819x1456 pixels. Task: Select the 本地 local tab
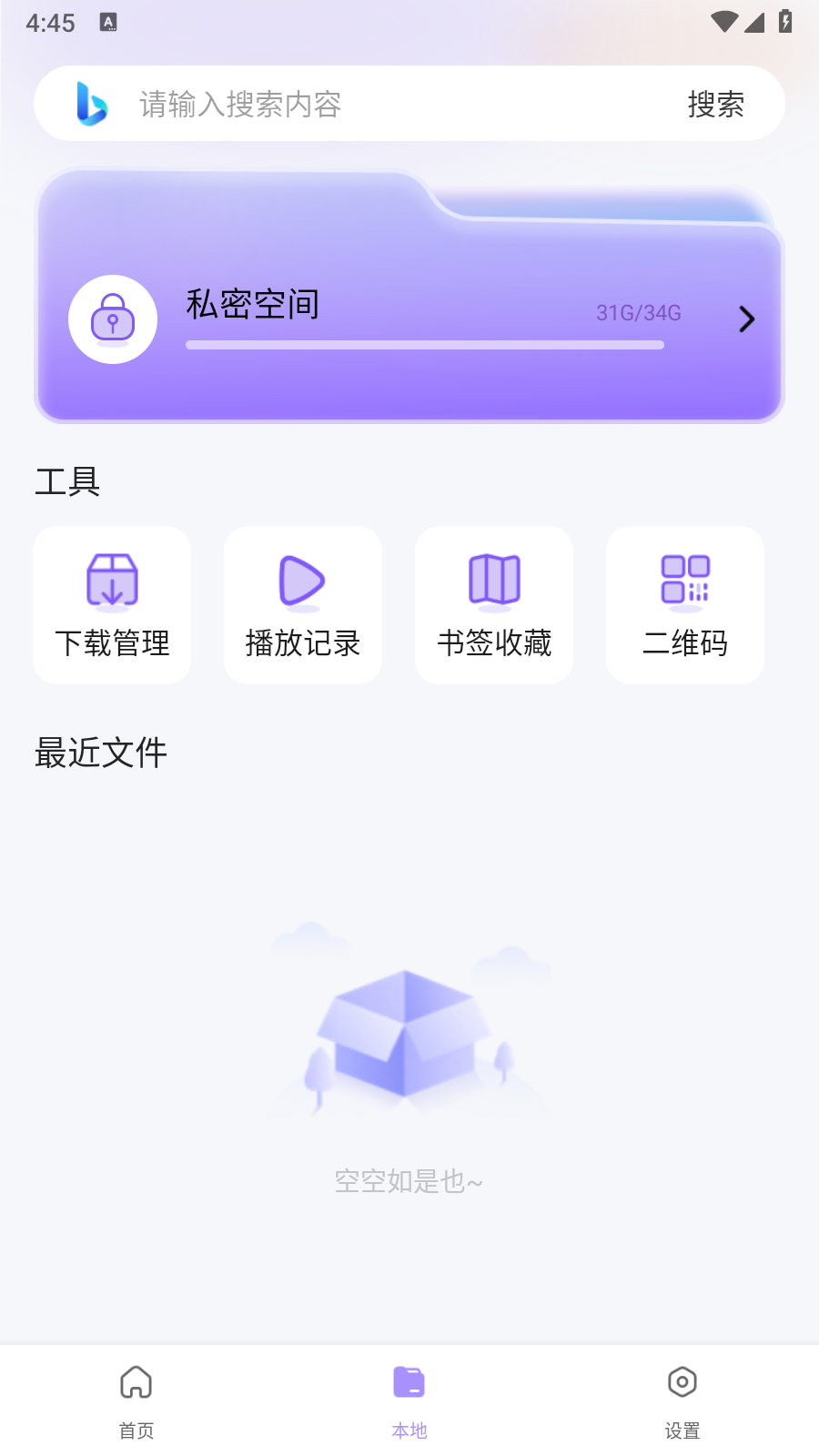coord(409,1401)
